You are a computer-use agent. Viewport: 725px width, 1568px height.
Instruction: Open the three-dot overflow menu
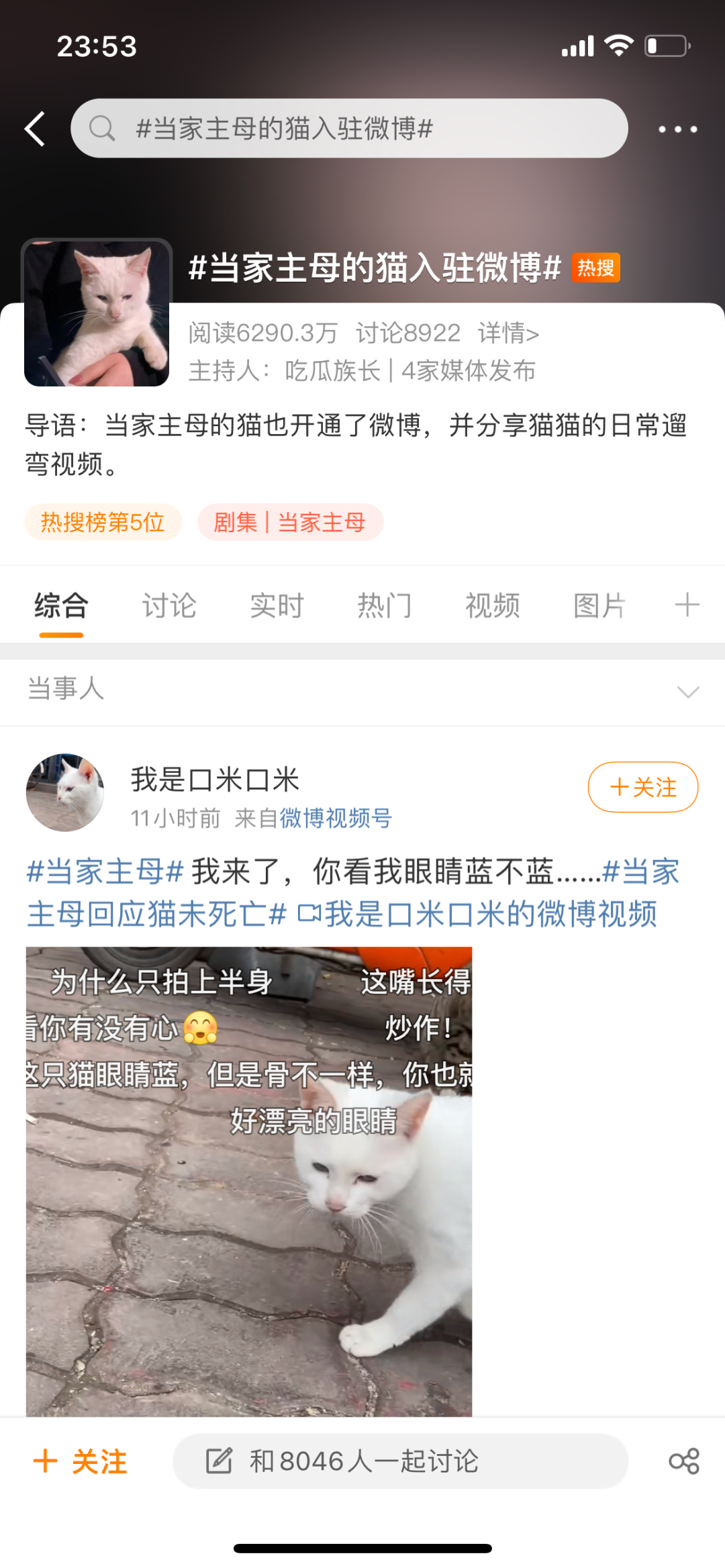pos(677,129)
